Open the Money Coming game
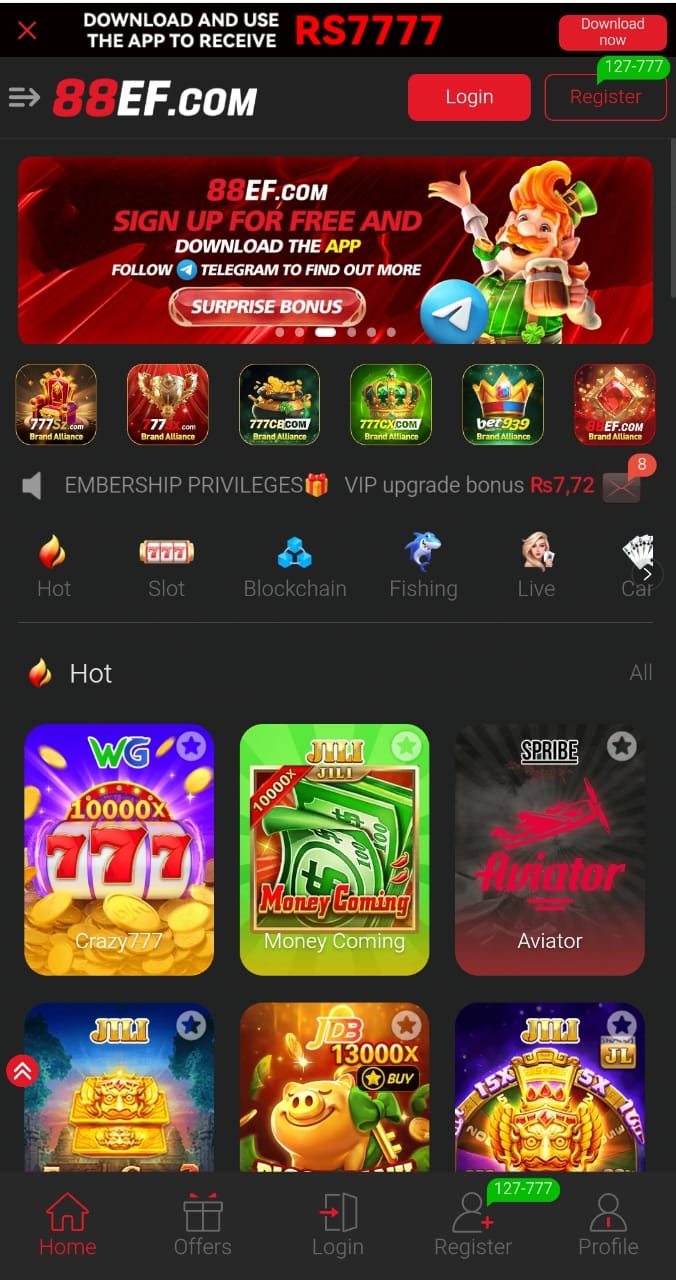Viewport: 676px width, 1280px height. (x=334, y=850)
